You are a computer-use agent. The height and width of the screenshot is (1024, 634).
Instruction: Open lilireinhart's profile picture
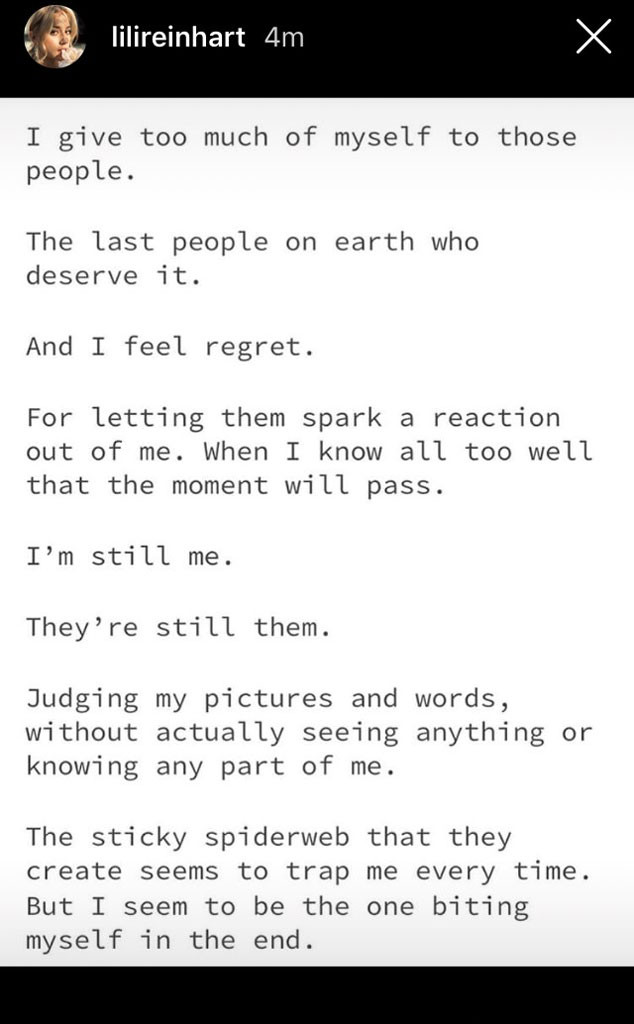tap(55, 37)
